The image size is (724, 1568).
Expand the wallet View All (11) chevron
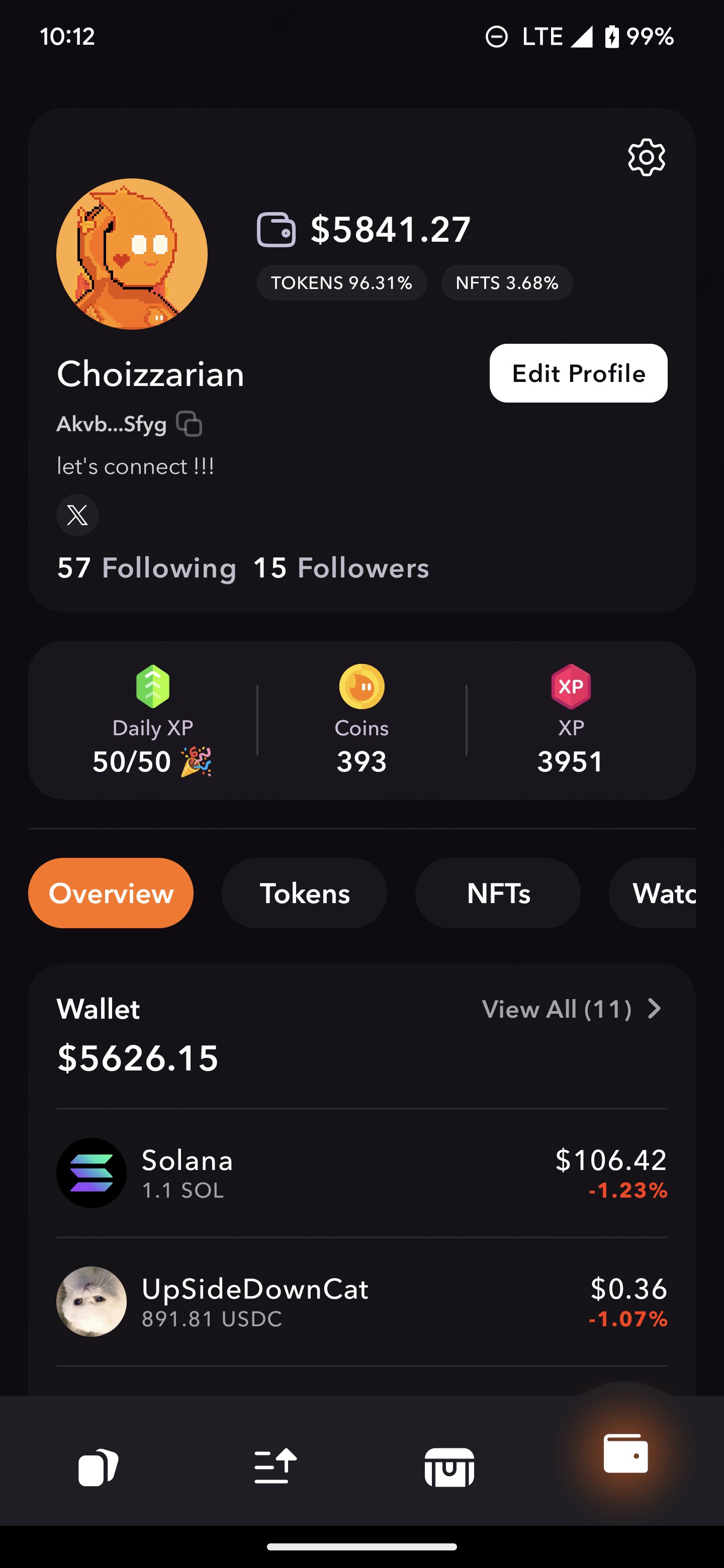(655, 1009)
